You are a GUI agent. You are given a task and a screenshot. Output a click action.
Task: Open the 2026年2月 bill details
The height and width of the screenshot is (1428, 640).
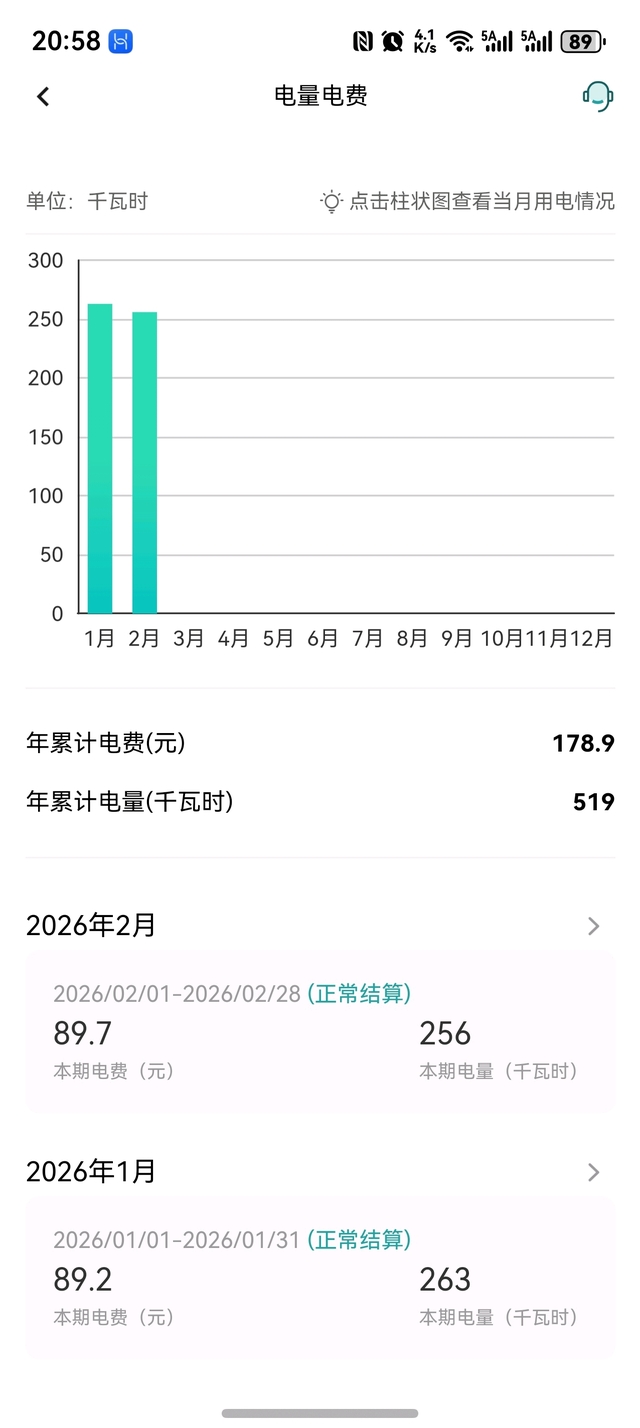point(593,926)
